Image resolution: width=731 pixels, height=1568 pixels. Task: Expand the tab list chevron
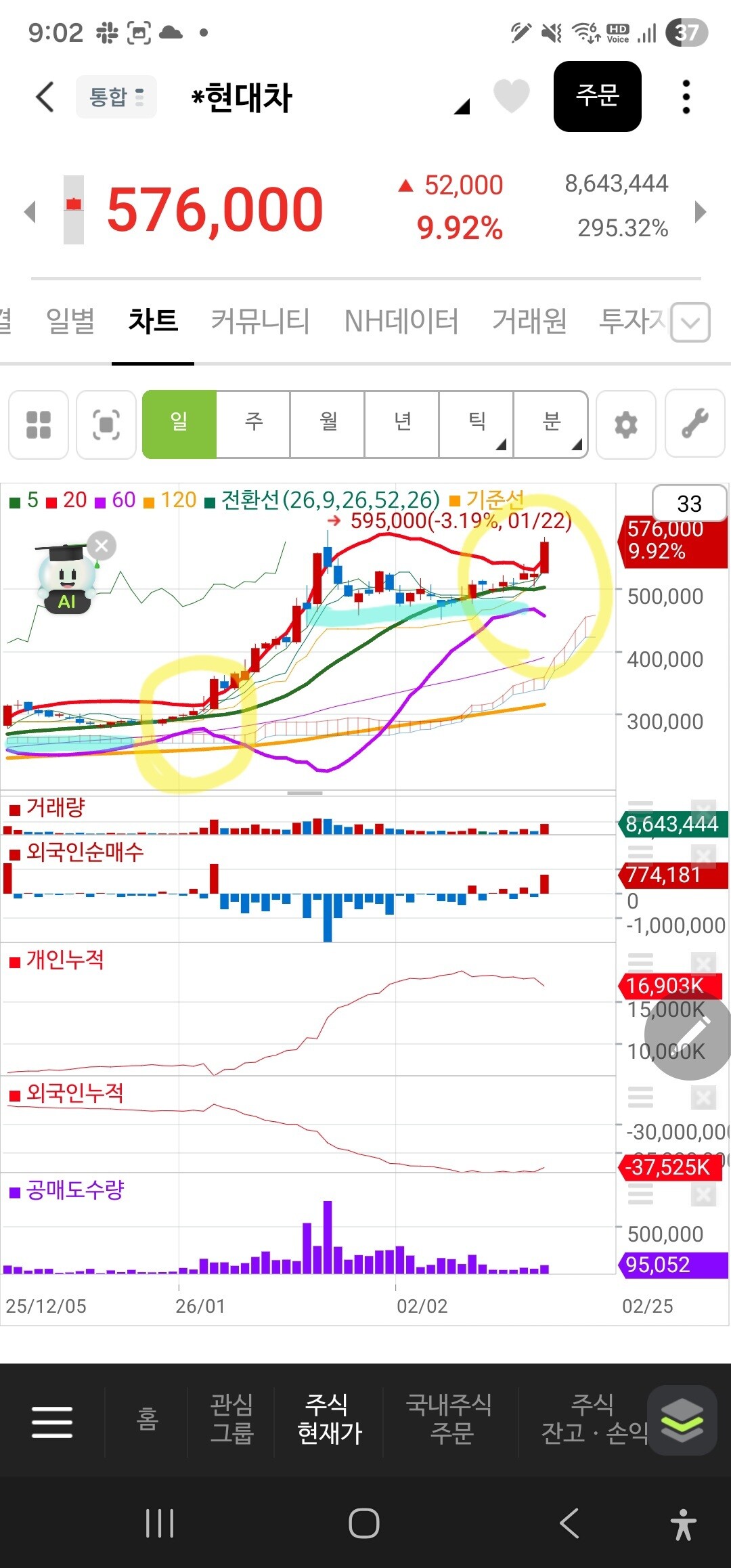(x=690, y=322)
